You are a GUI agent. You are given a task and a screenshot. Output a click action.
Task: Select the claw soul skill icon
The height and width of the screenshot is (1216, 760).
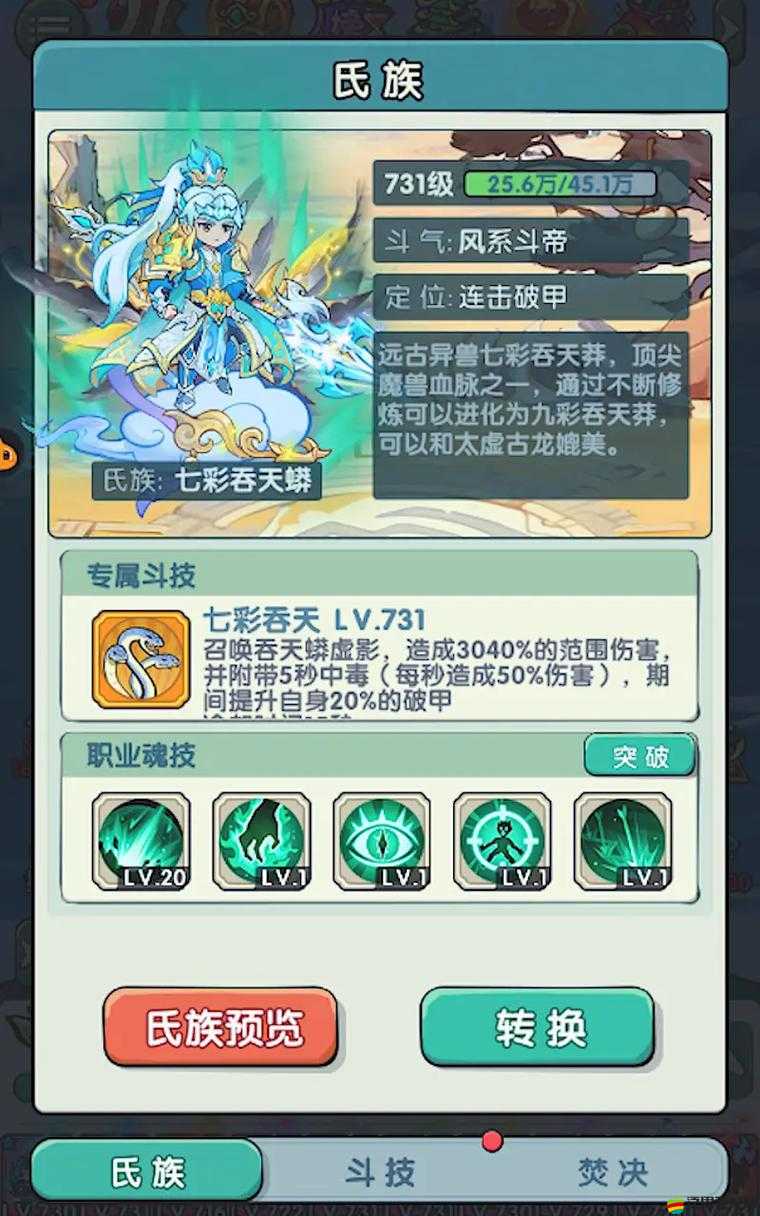click(x=261, y=841)
